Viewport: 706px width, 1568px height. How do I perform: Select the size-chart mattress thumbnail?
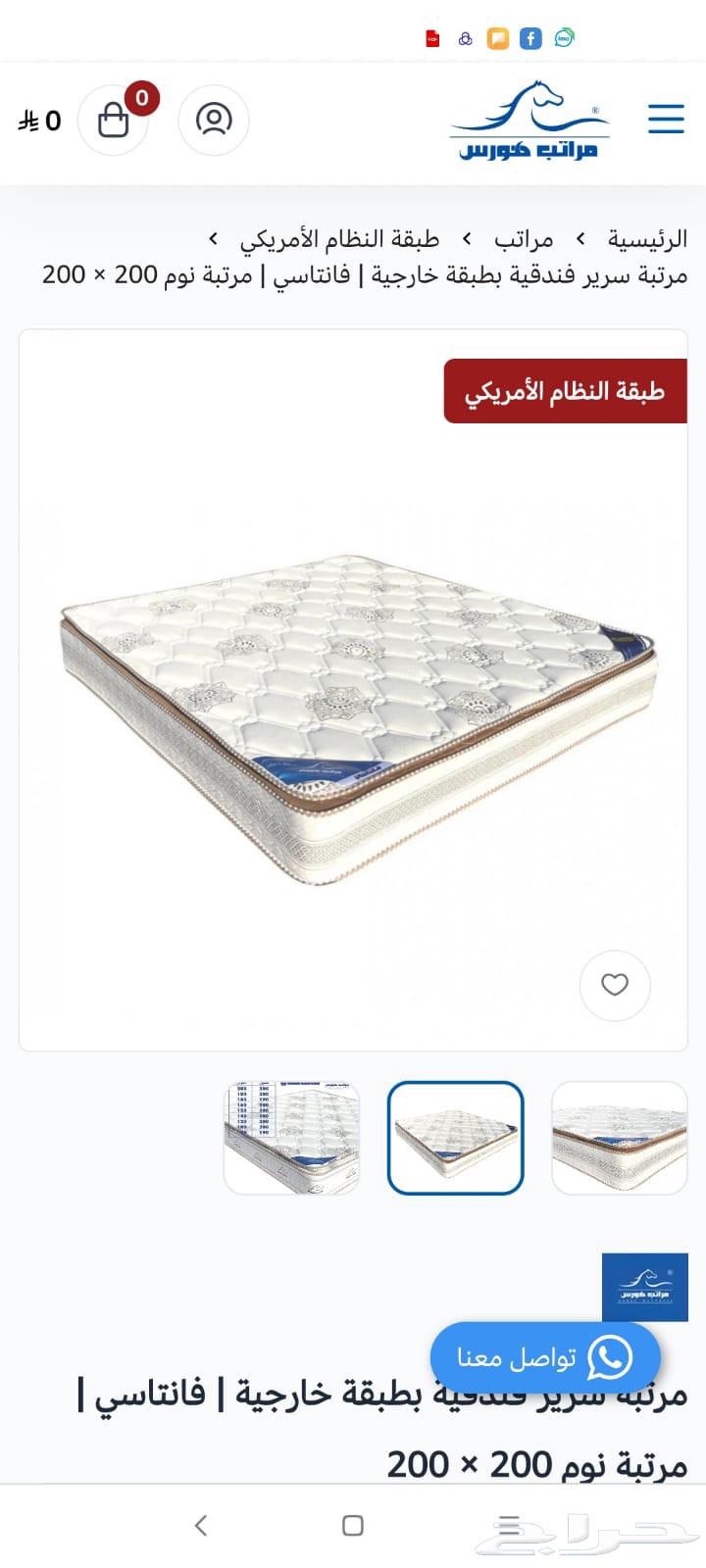pyautogui.click(x=292, y=1138)
